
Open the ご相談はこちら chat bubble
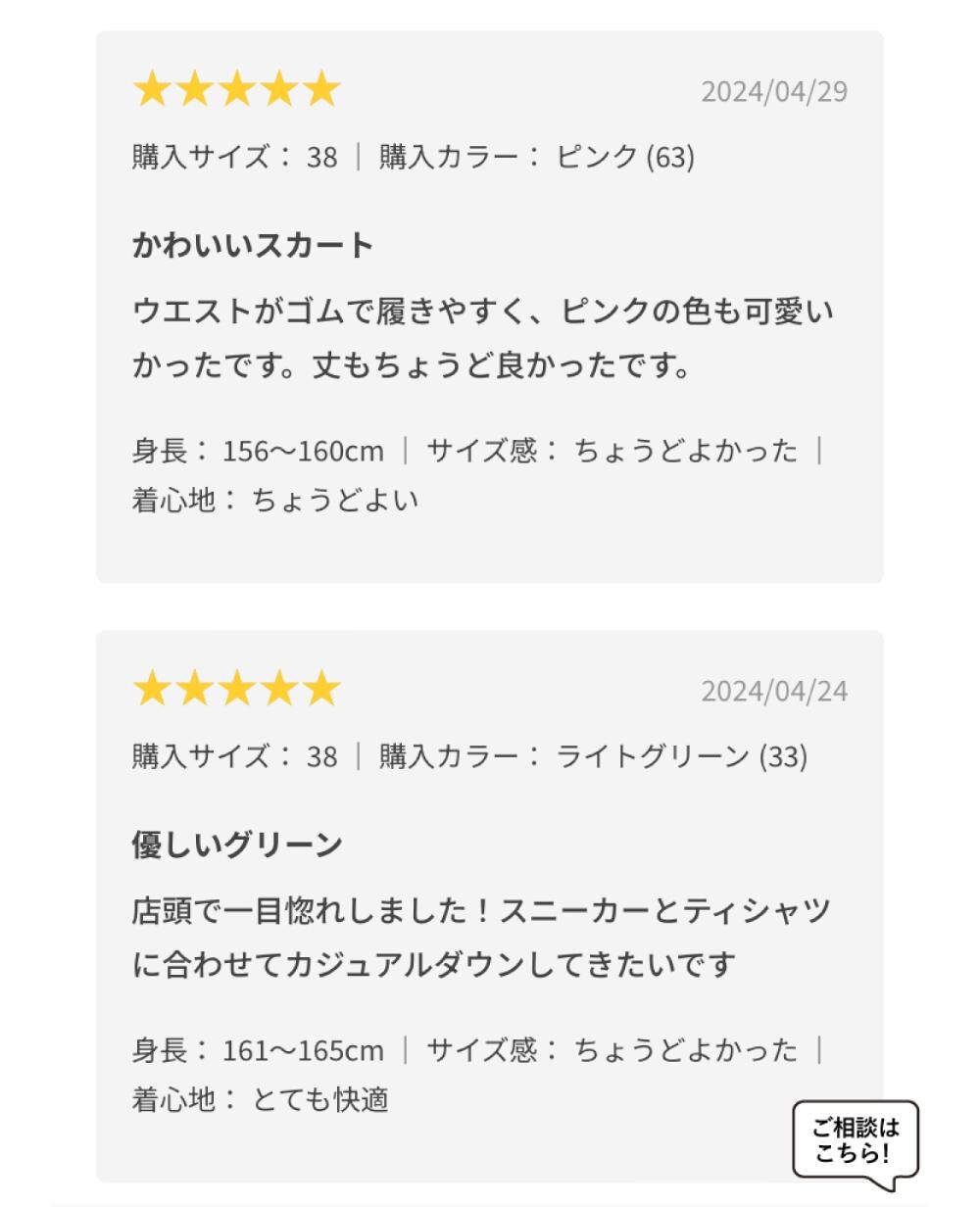[855, 1140]
